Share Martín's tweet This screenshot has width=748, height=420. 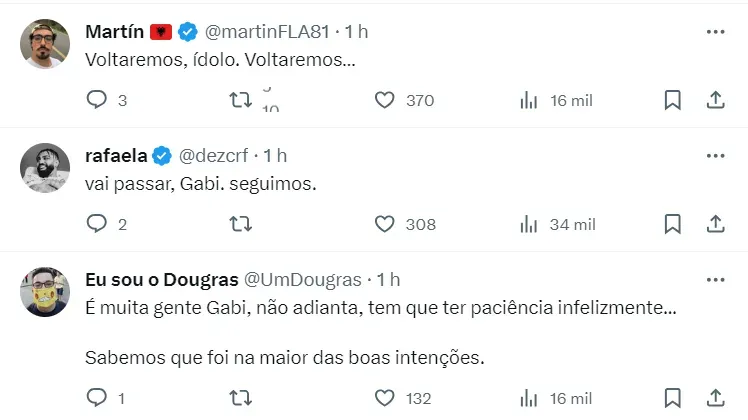(x=716, y=100)
